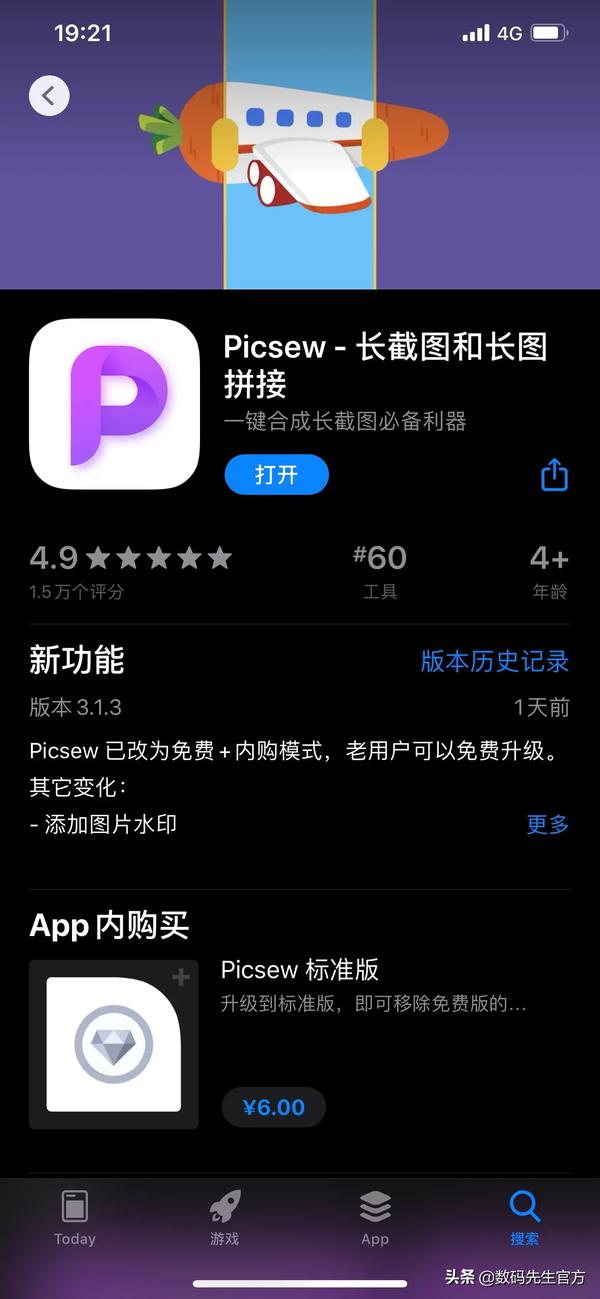Open the 搜索 tab
The image size is (600, 1299).
pos(524,1218)
